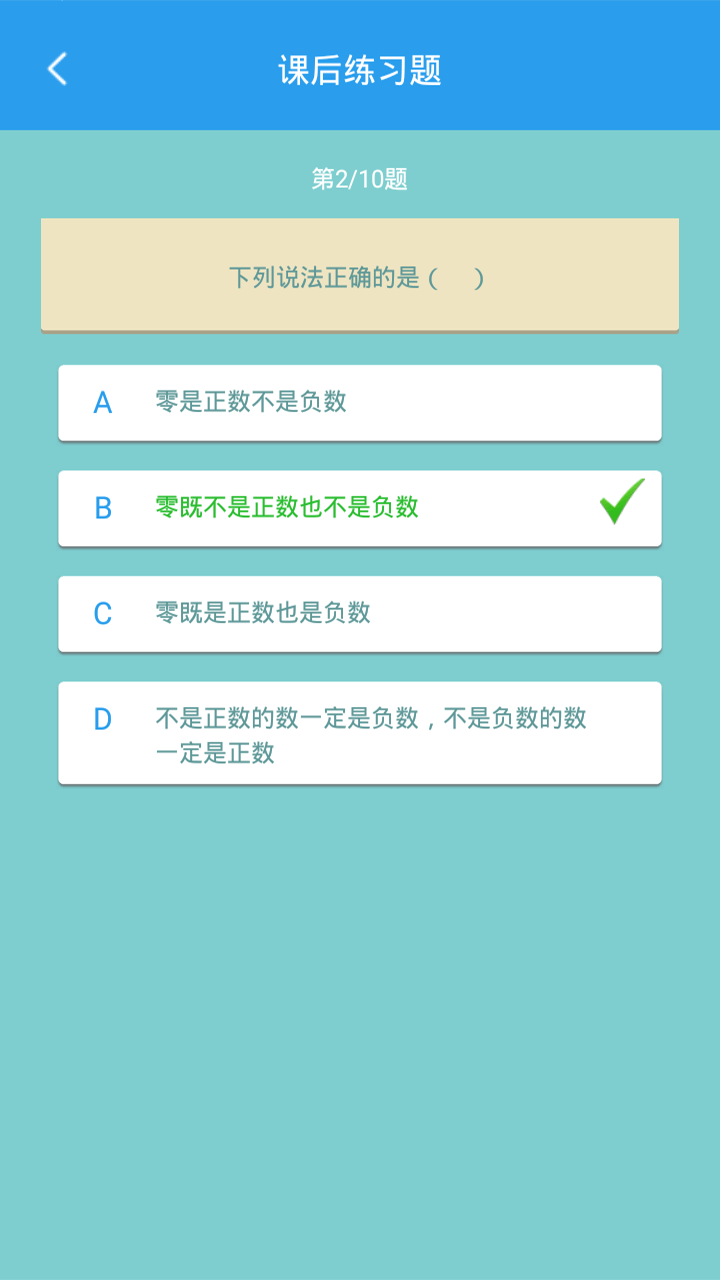This screenshot has height=1280, width=720.
Task: Select answer option D about 不是正数的数
Action: coord(360,732)
